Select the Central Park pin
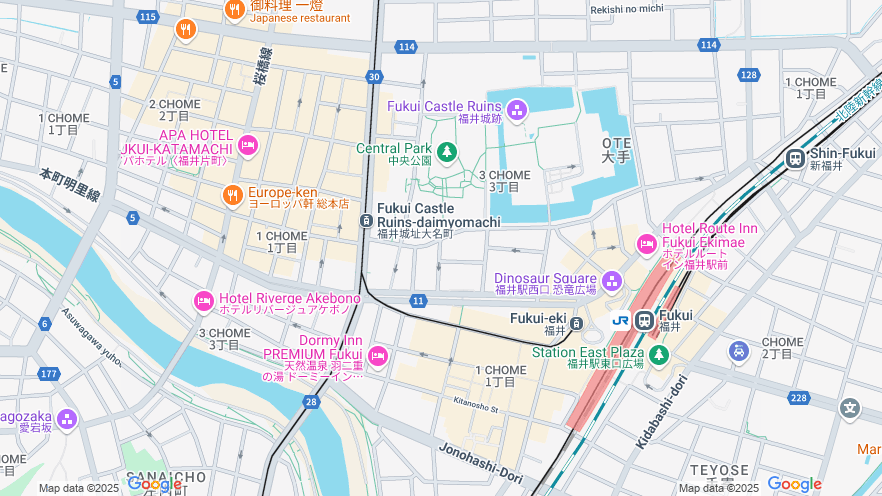 pos(447,151)
